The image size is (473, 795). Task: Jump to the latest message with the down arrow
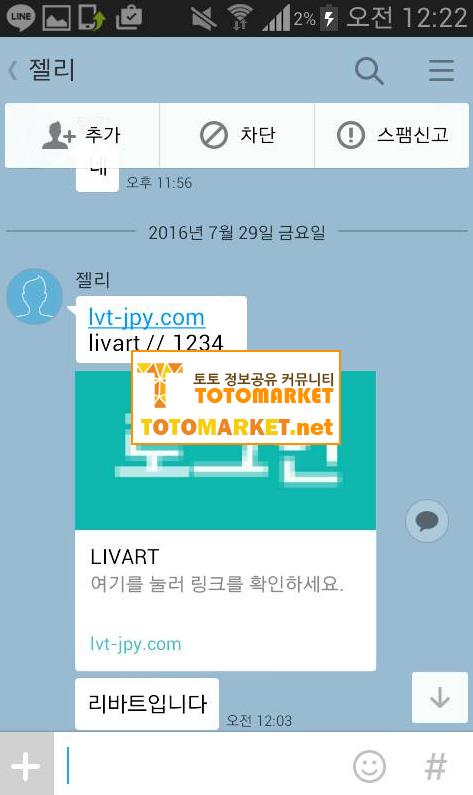pos(440,697)
